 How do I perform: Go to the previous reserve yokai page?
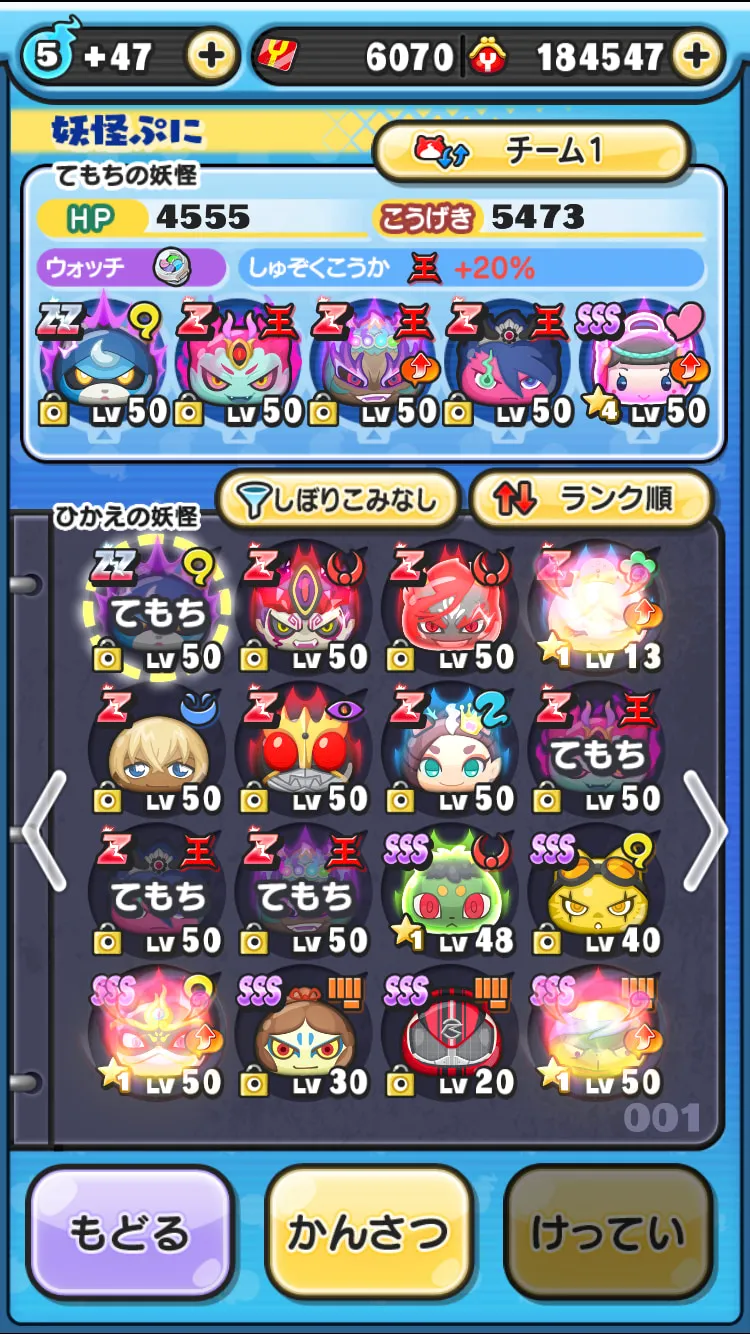[44, 831]
